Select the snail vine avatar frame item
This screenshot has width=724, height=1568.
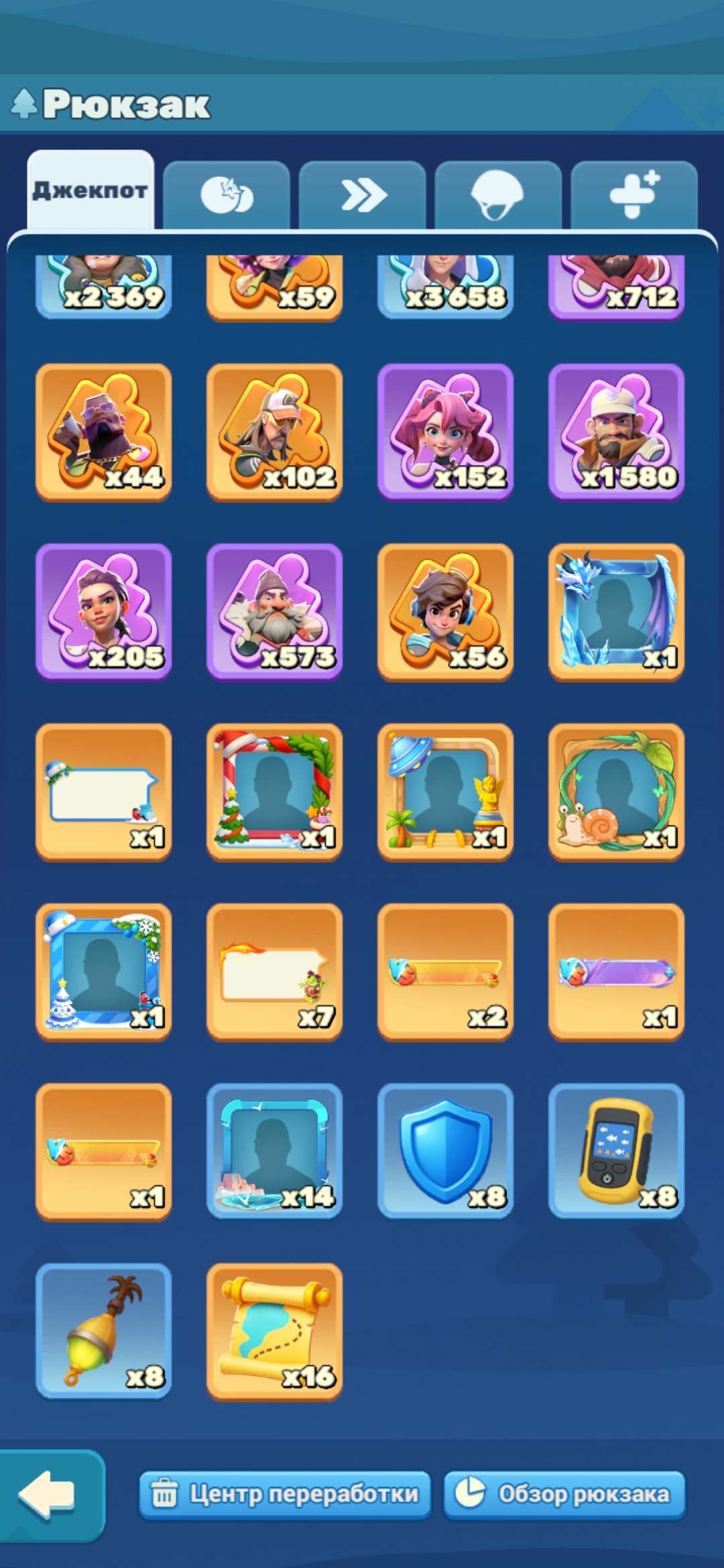pos(615,789)
